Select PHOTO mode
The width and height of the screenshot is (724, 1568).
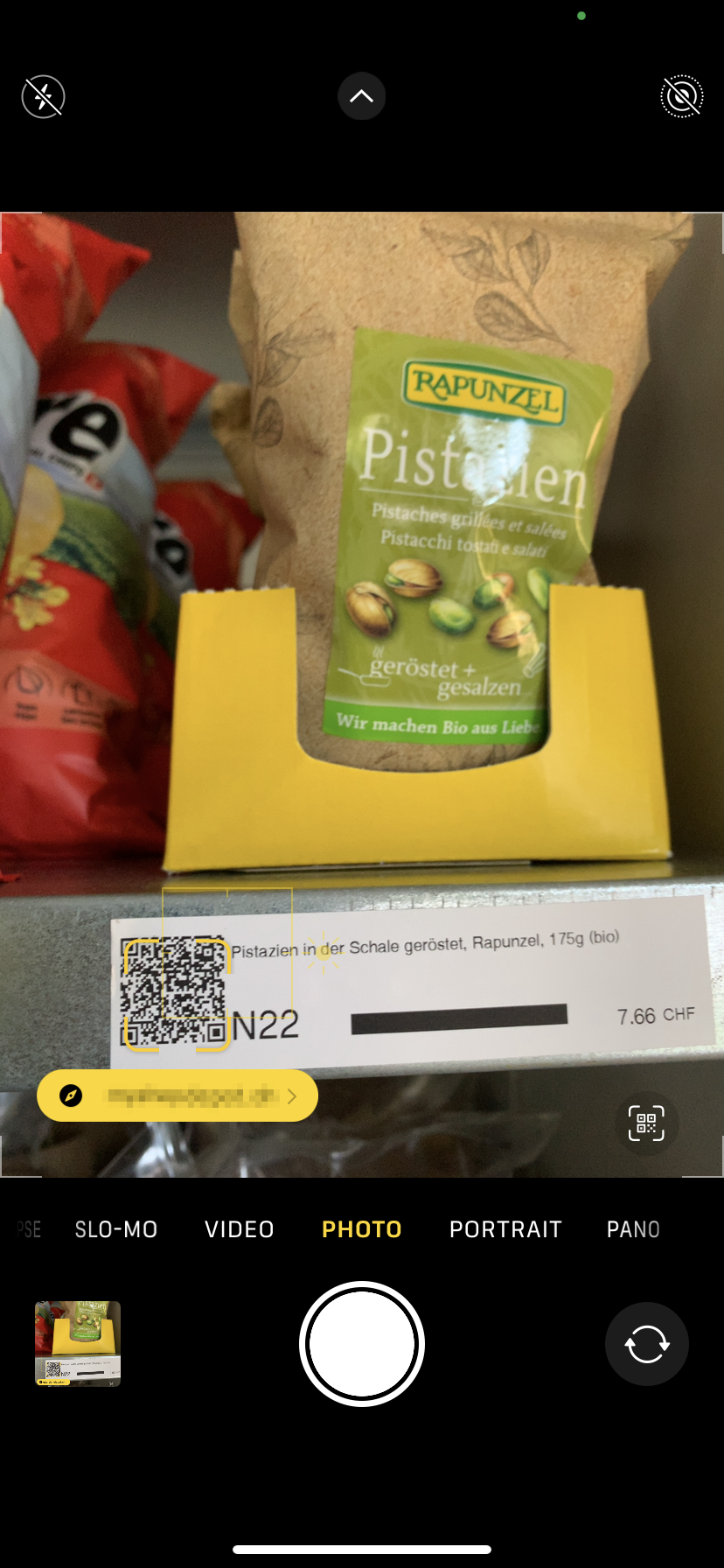(362, 1229)
